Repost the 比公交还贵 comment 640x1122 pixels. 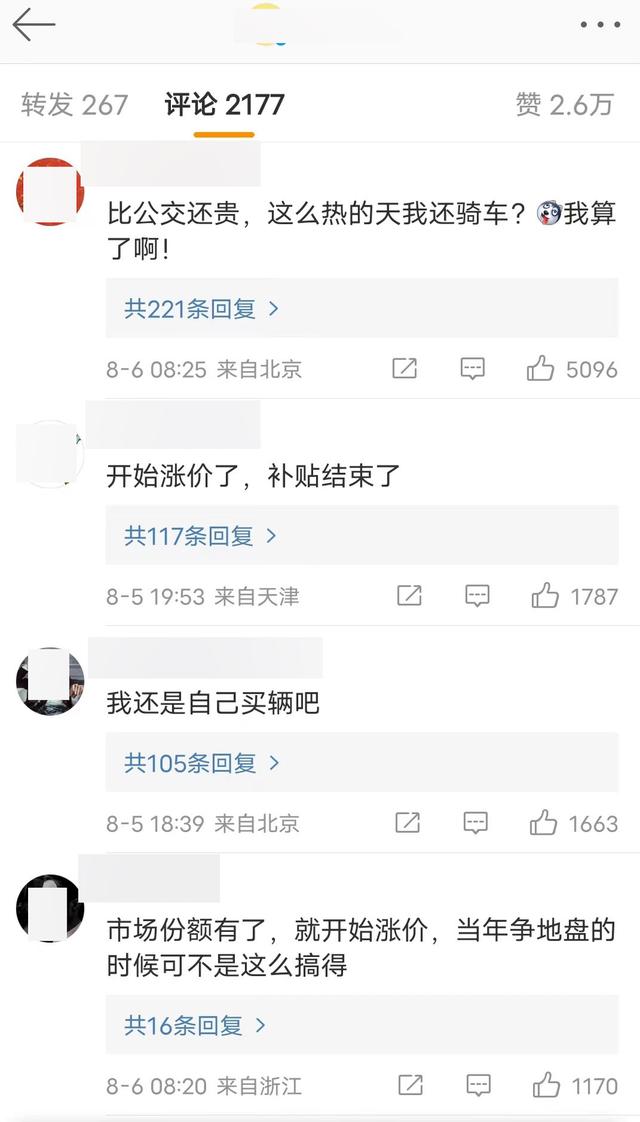click(404, 369)
